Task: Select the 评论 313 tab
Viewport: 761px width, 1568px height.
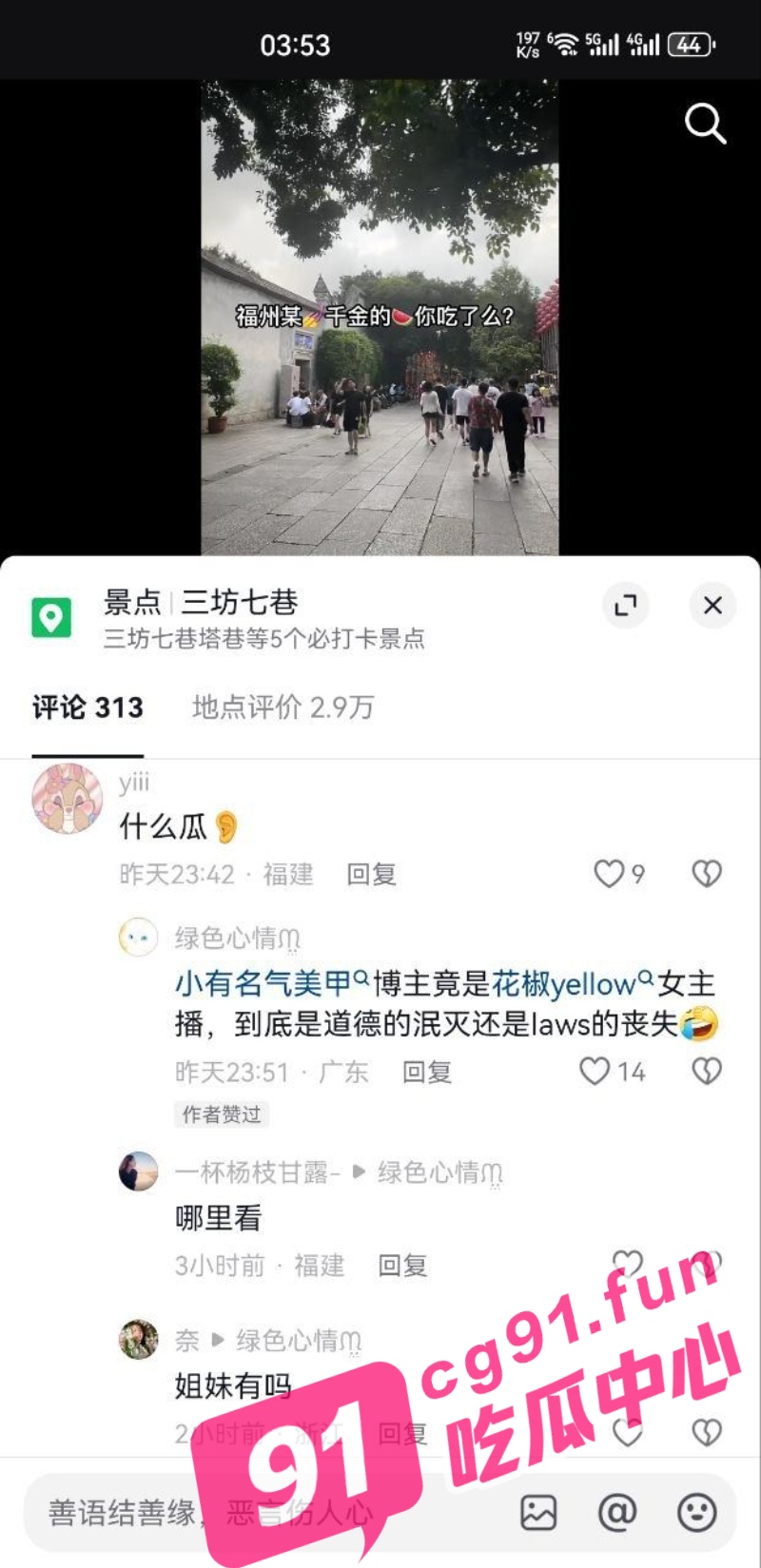Action: (x=88, y=707)
